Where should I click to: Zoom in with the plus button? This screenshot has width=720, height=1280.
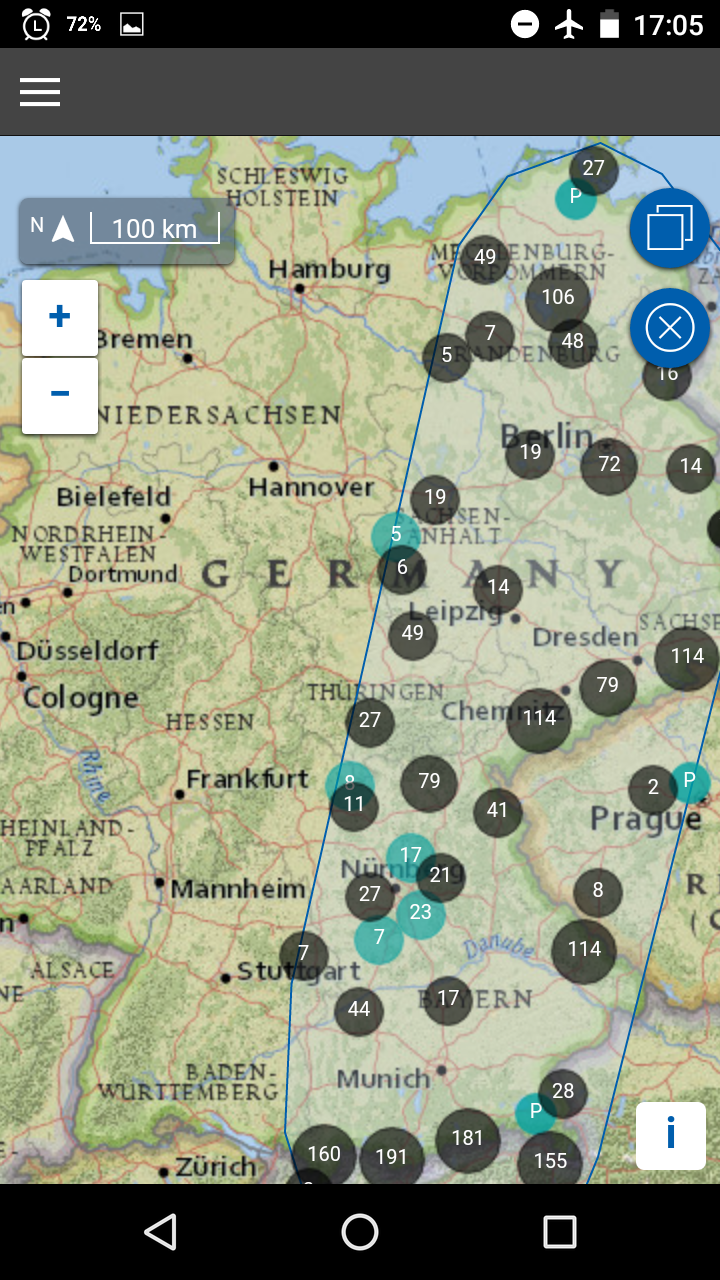(60, 317)
